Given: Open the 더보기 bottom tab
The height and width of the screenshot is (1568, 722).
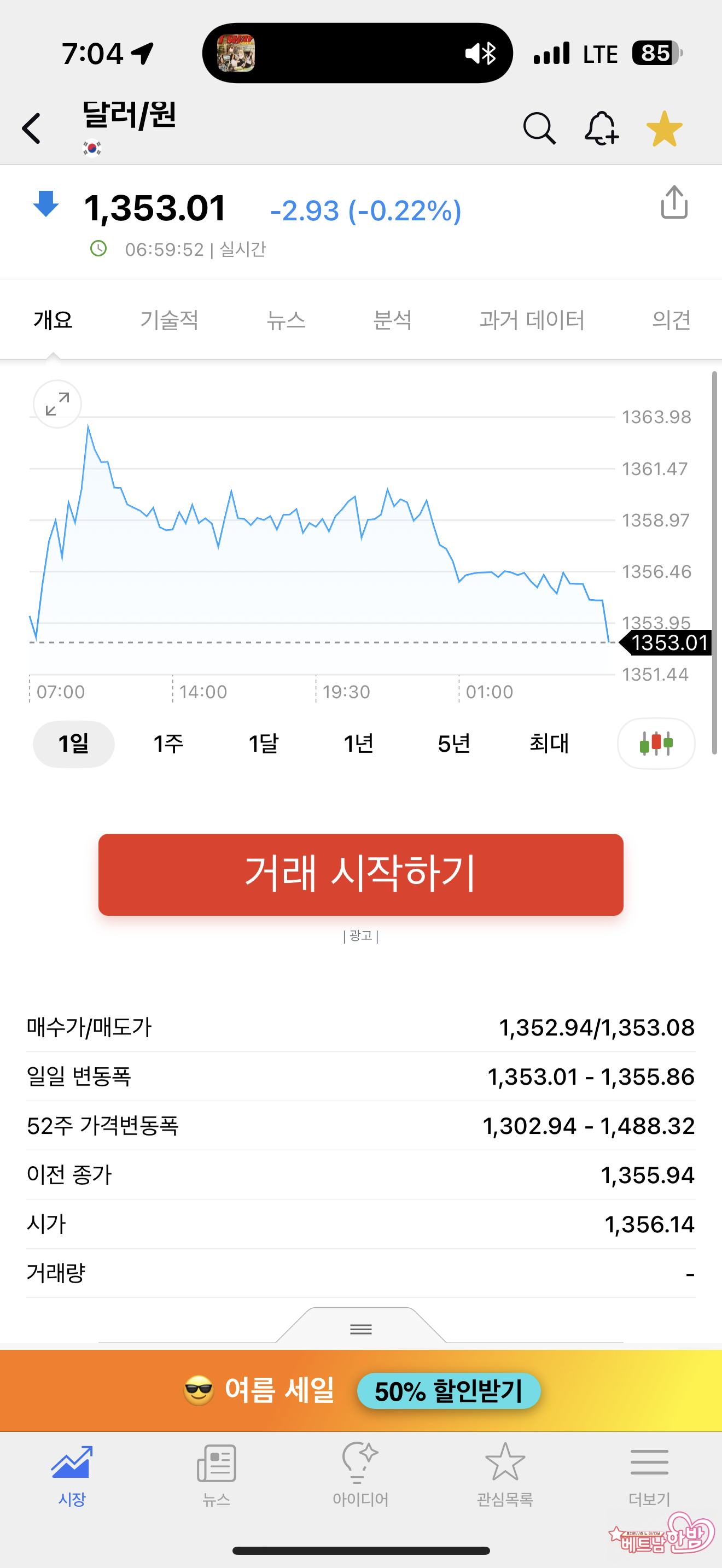Looking at the screenshot, I should [x=649, y=1473].
